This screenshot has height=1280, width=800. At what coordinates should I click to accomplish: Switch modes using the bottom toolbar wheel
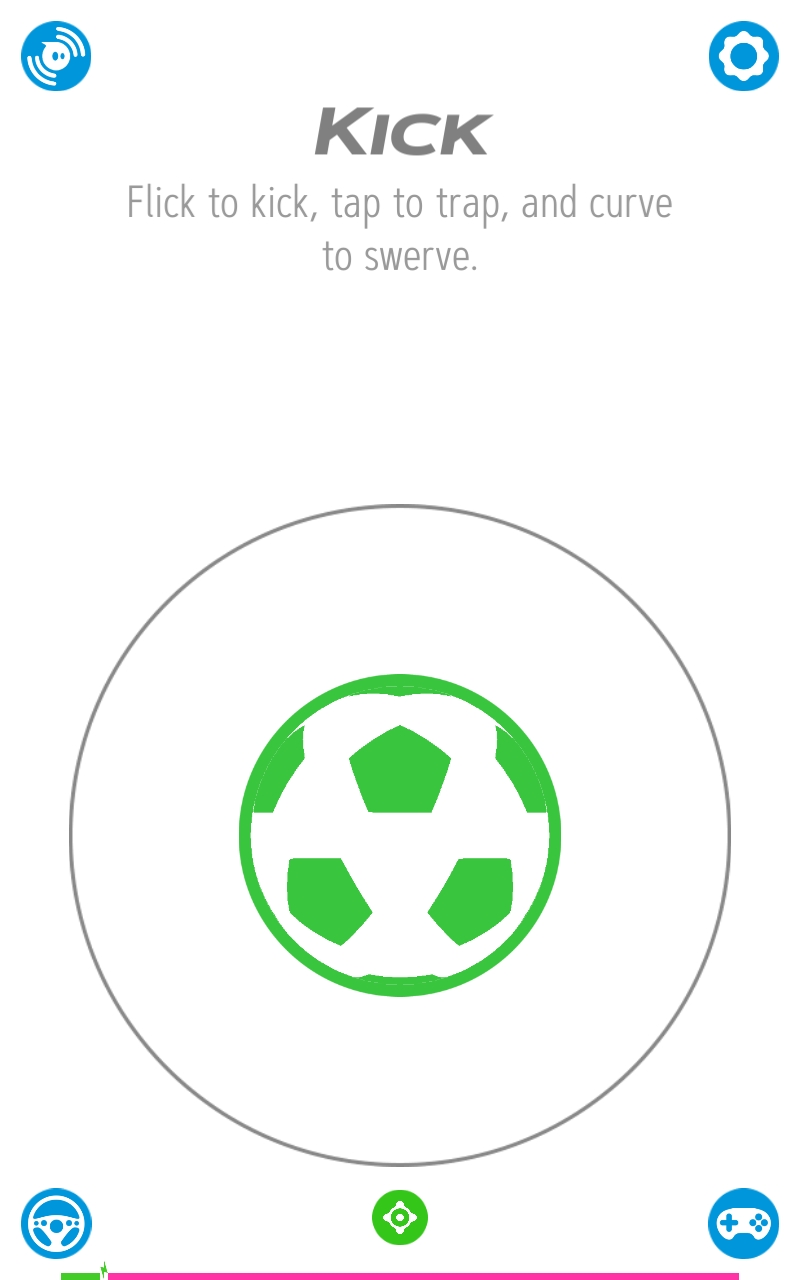point(56,1222)
